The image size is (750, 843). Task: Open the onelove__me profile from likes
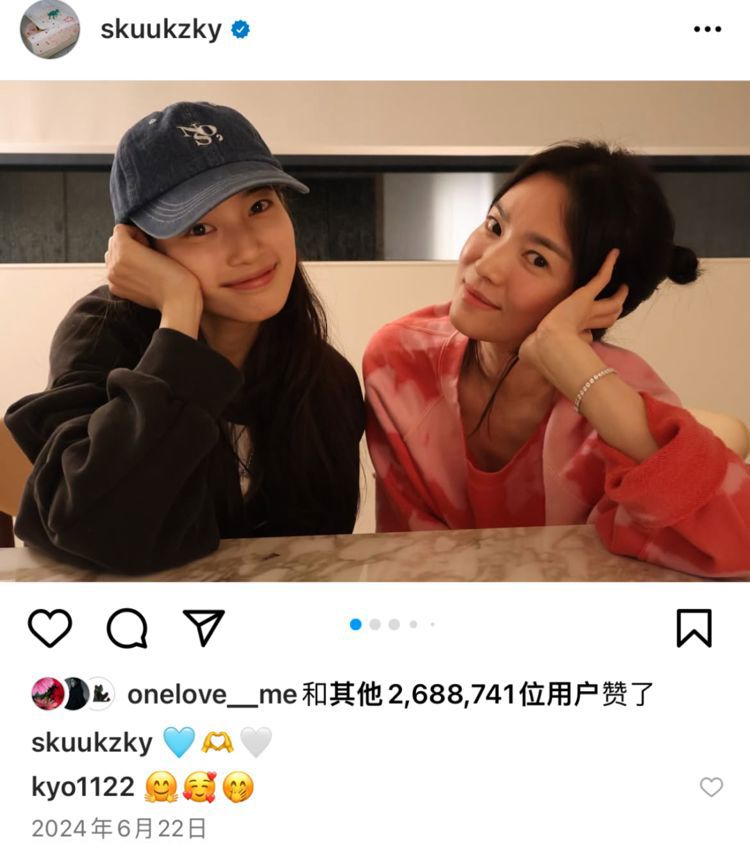[x=211, y=694]
